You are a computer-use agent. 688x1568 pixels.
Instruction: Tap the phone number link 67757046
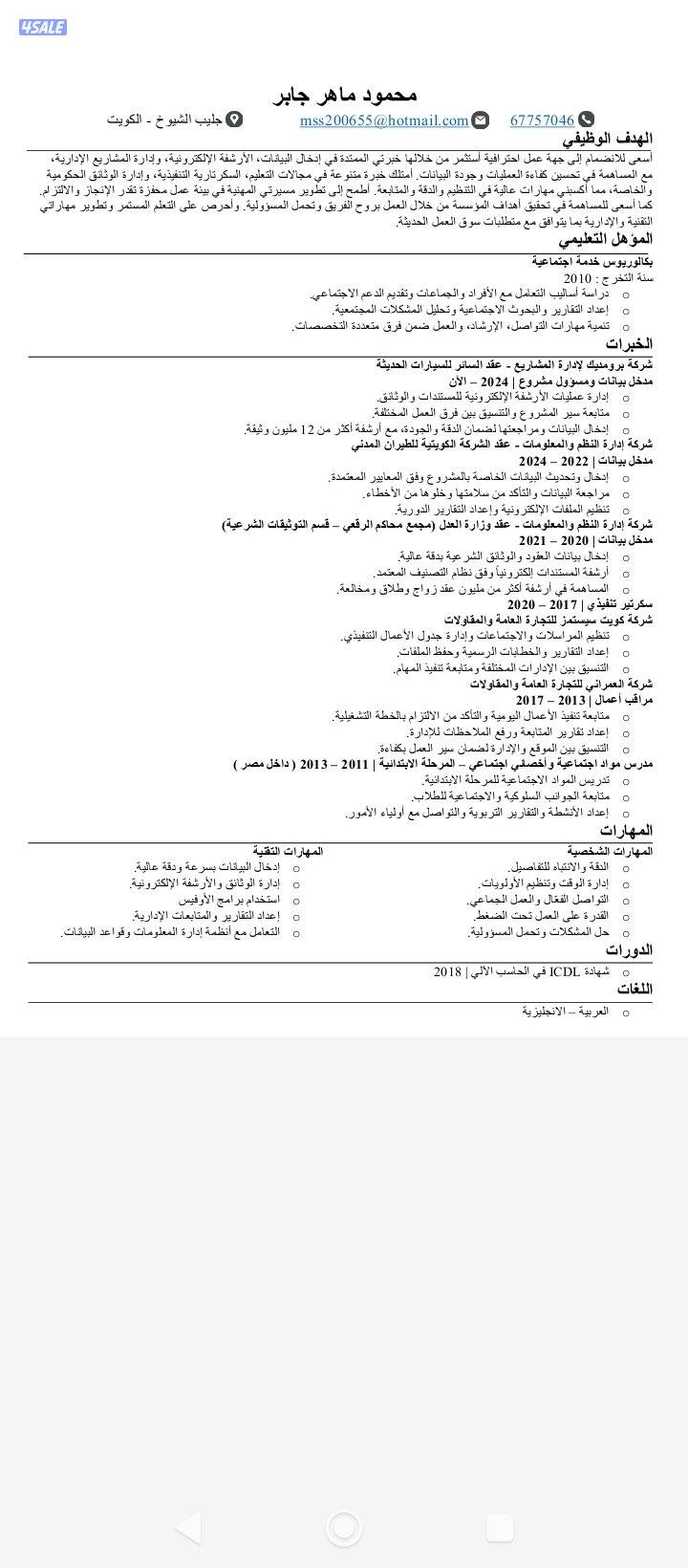542,120
